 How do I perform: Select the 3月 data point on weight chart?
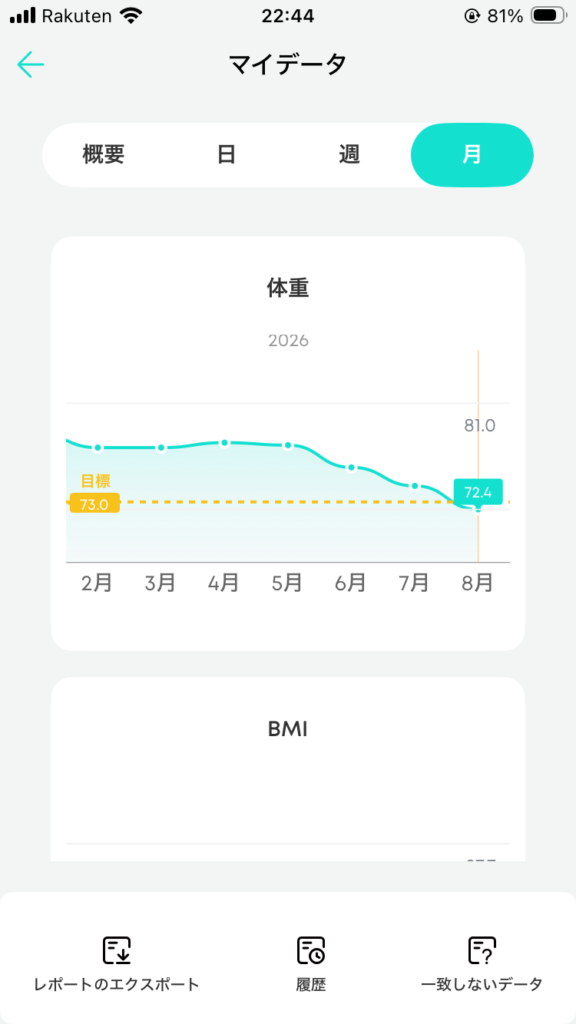pos(161,447)
